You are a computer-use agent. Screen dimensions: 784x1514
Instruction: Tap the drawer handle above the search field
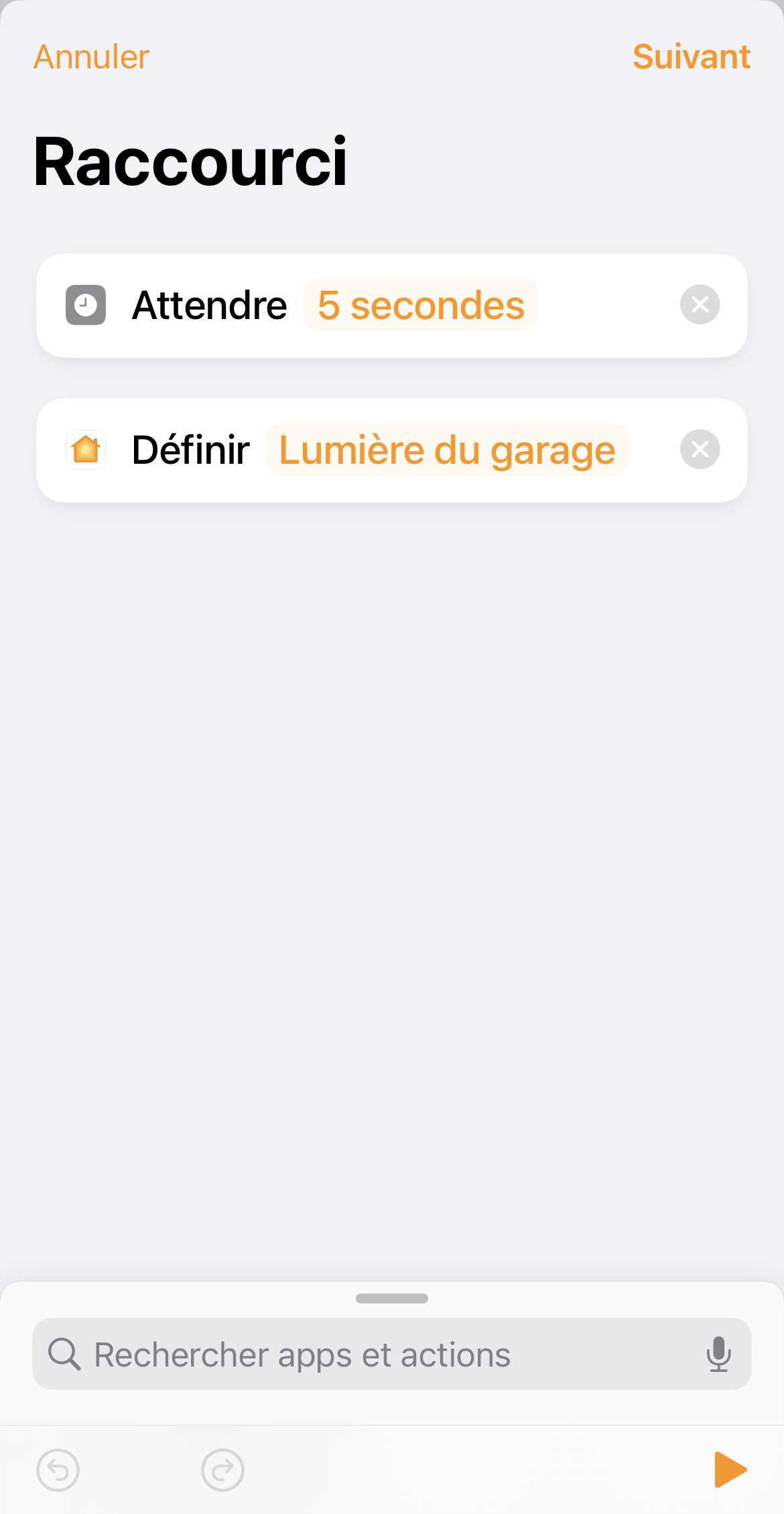392,1299
